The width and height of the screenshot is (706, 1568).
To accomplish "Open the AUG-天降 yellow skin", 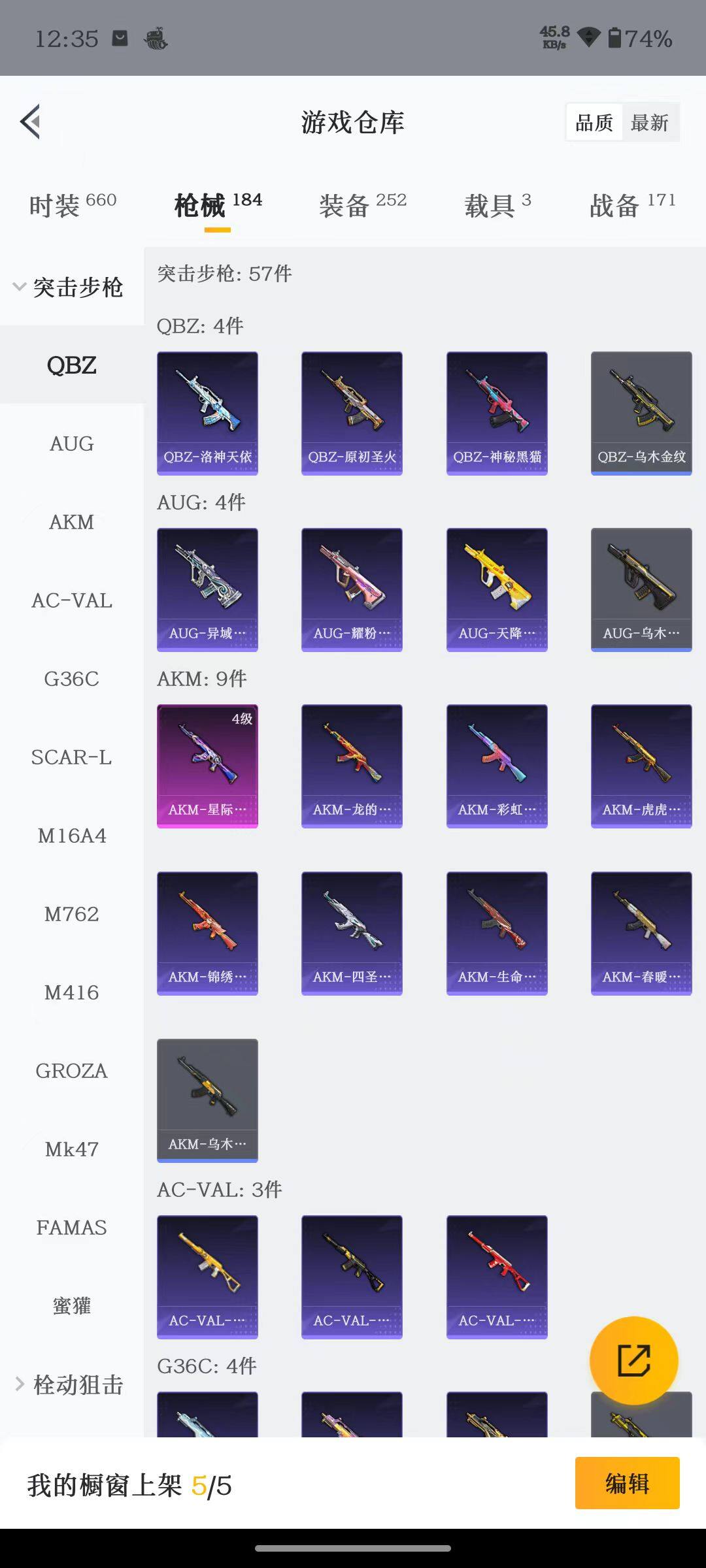I will (497, 589).
